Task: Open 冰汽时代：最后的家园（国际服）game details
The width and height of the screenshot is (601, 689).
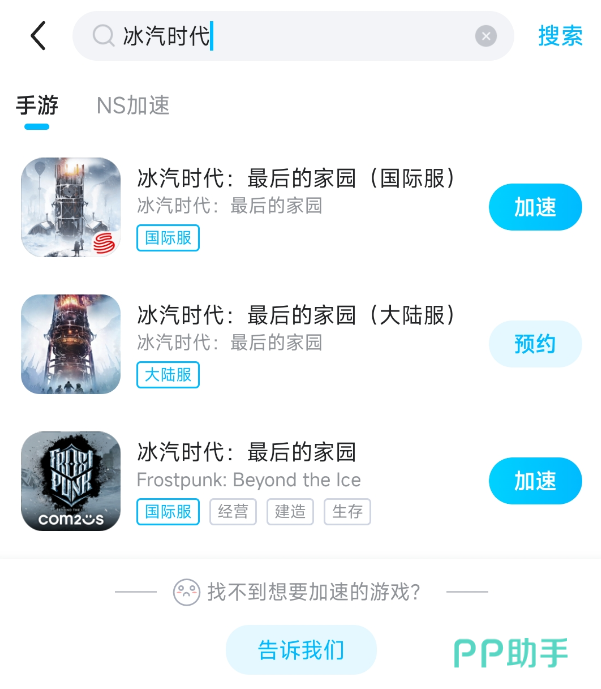Action: click(296, 179)
